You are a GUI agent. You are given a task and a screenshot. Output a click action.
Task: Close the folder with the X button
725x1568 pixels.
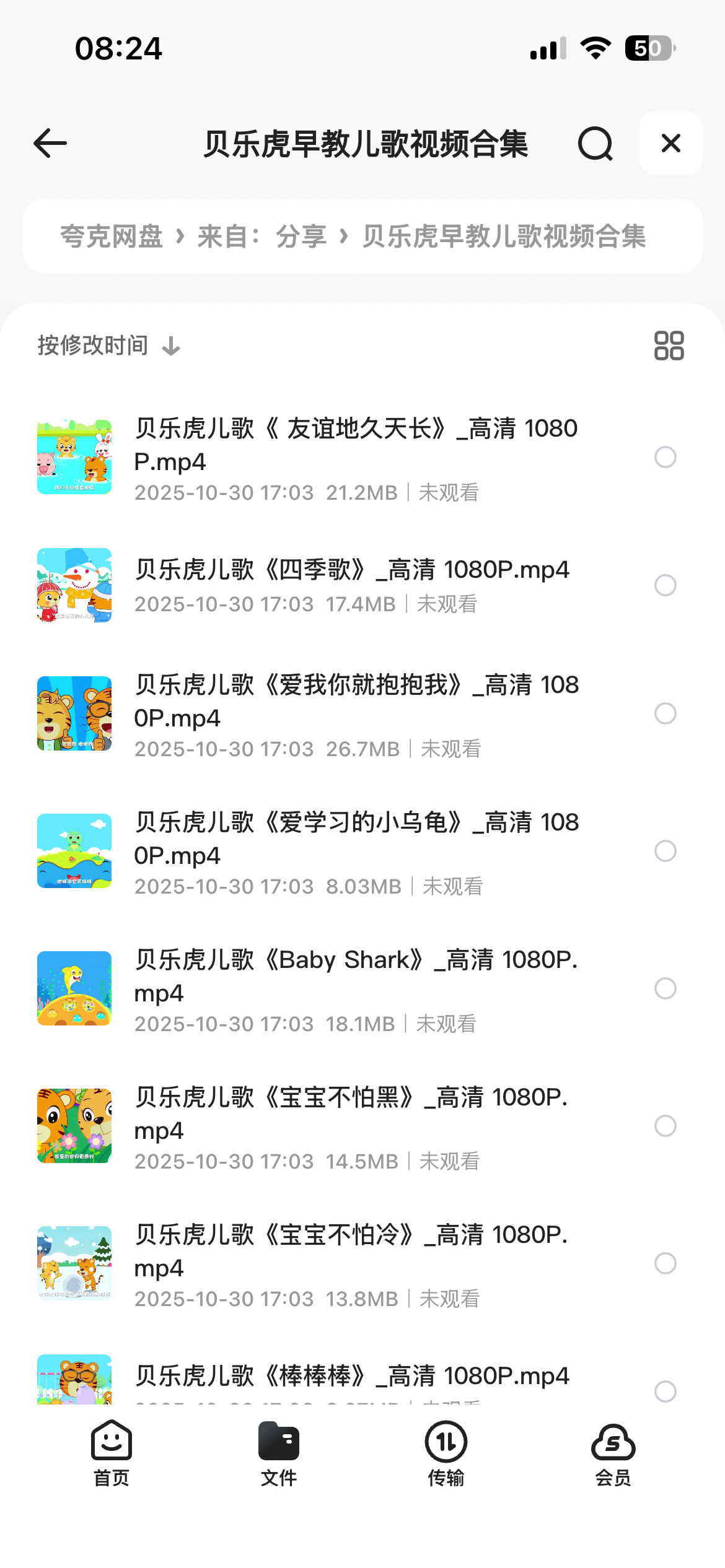coord(670,144)
